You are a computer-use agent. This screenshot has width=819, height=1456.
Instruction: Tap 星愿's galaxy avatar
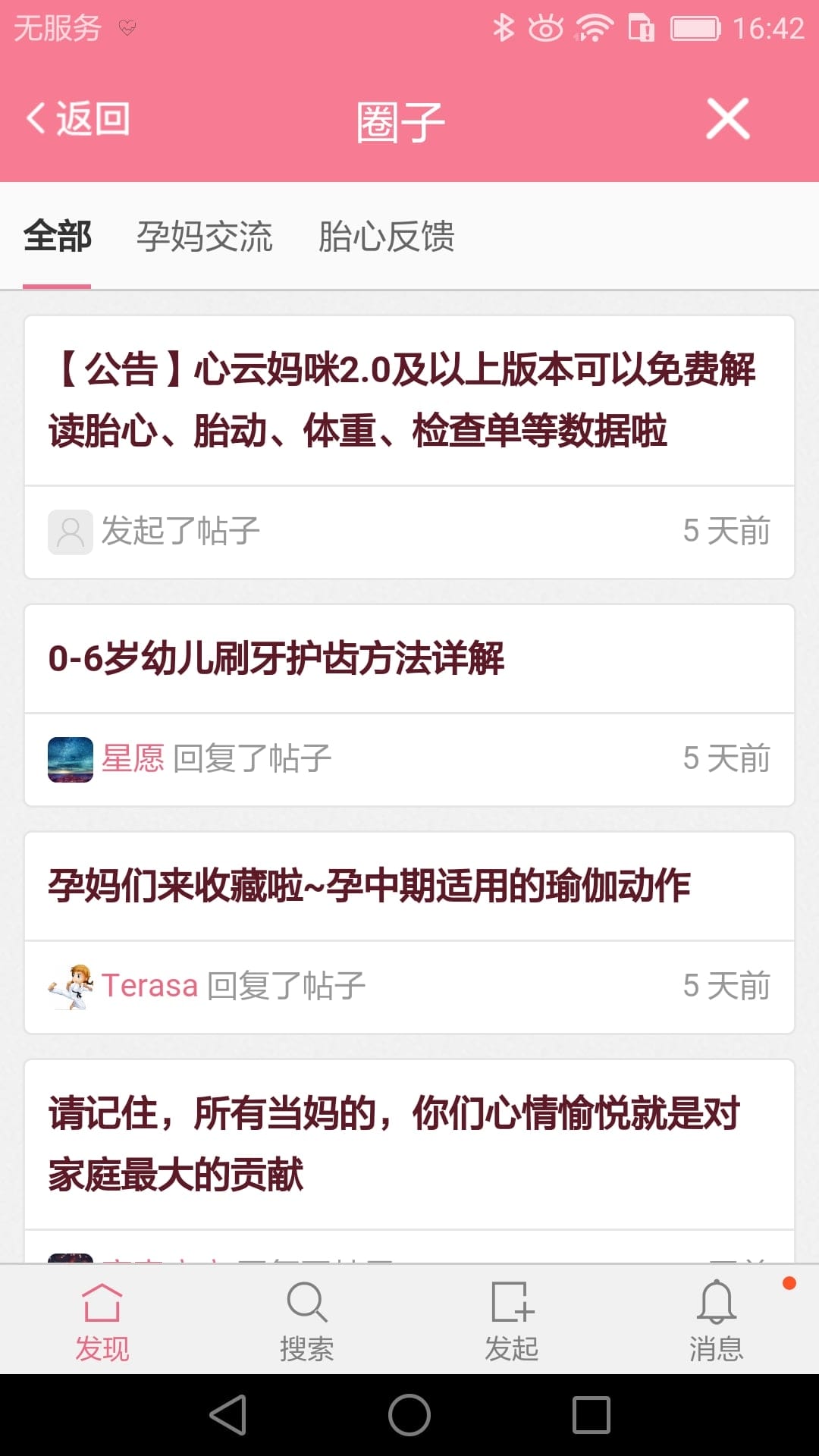71,761
